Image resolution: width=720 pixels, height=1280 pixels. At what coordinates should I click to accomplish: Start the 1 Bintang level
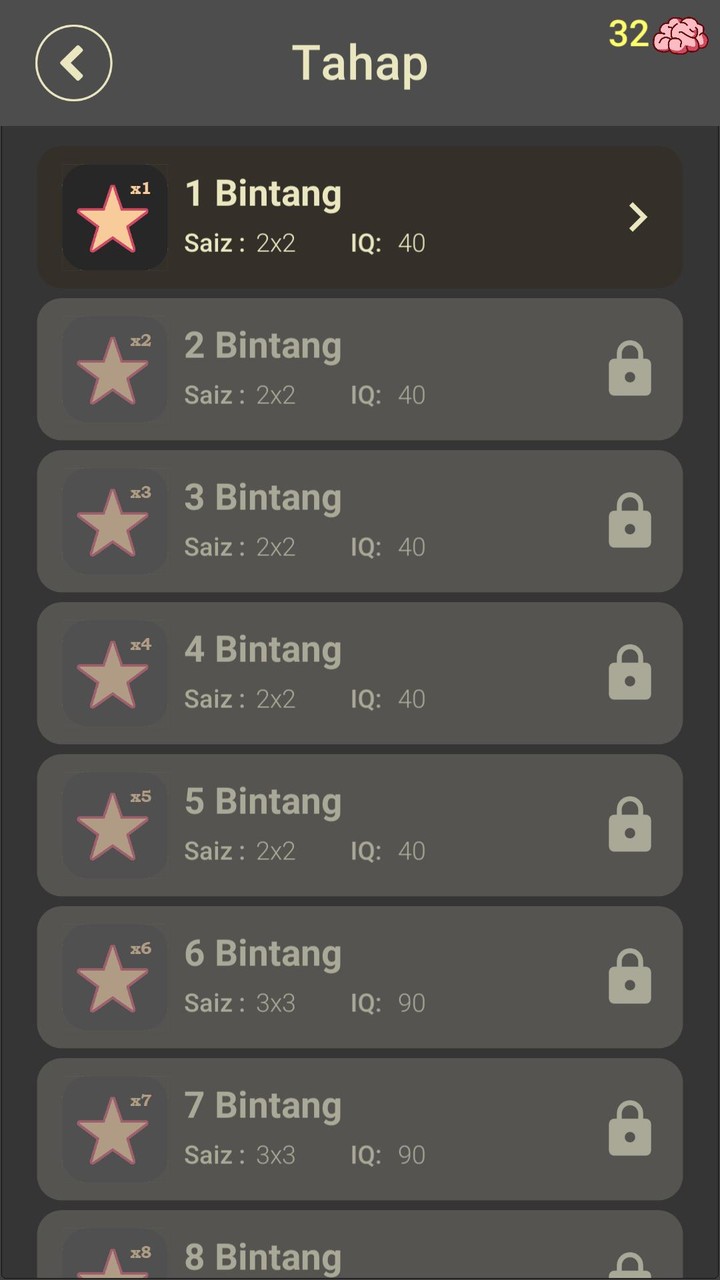click(360, 217)
